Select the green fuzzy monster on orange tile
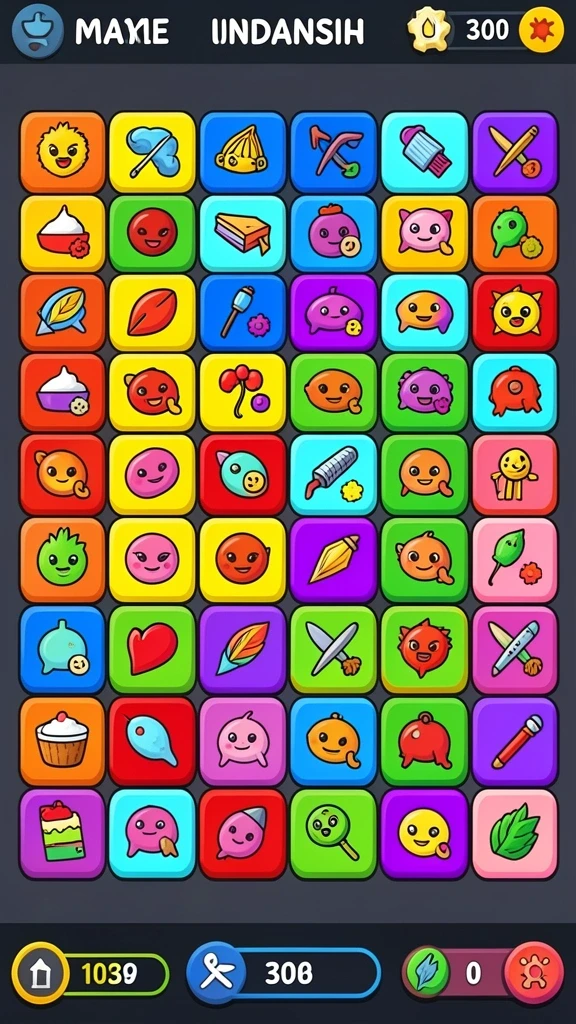 [x=62, y=560]
